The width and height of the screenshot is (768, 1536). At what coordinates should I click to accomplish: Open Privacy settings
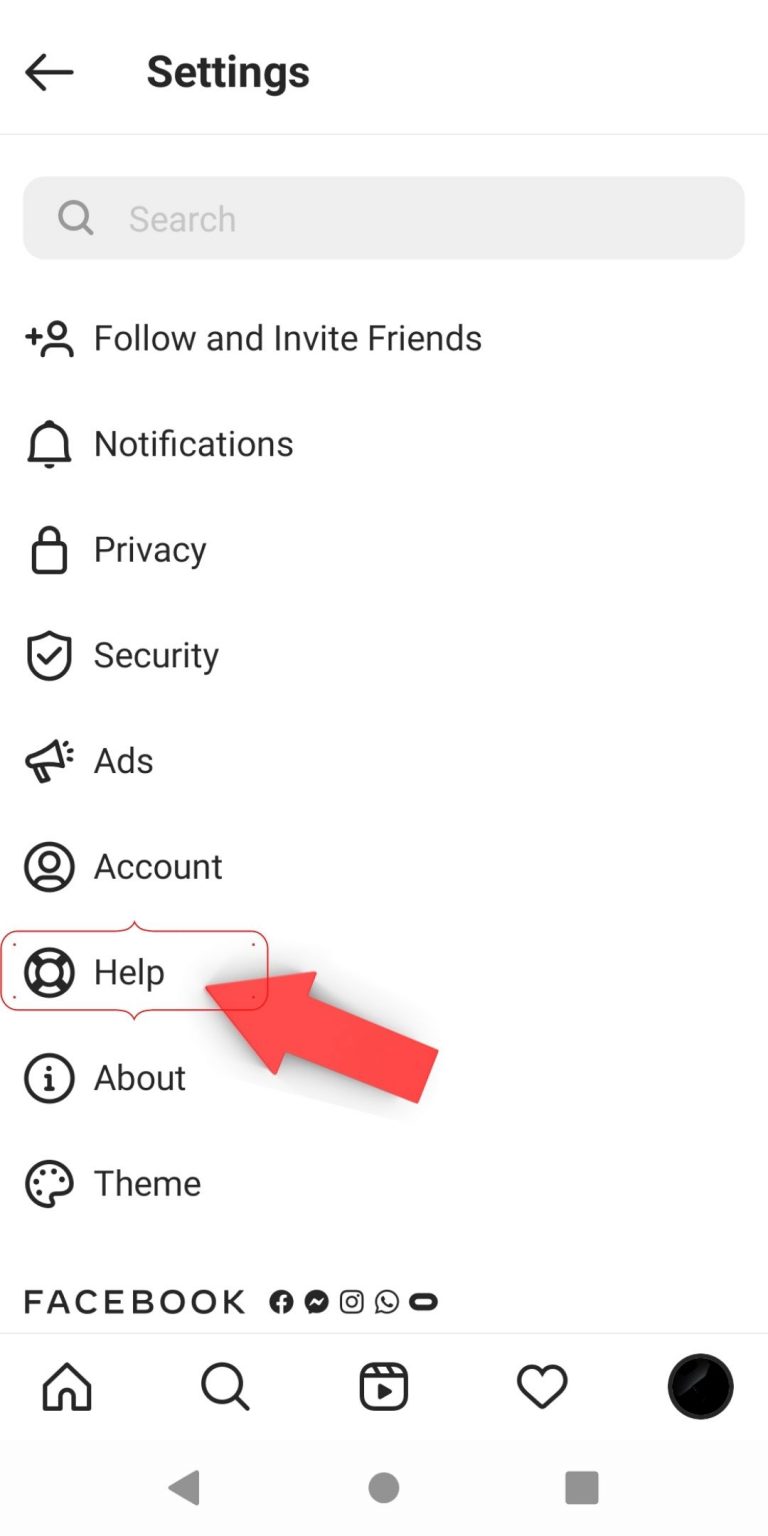click(384, 550)
